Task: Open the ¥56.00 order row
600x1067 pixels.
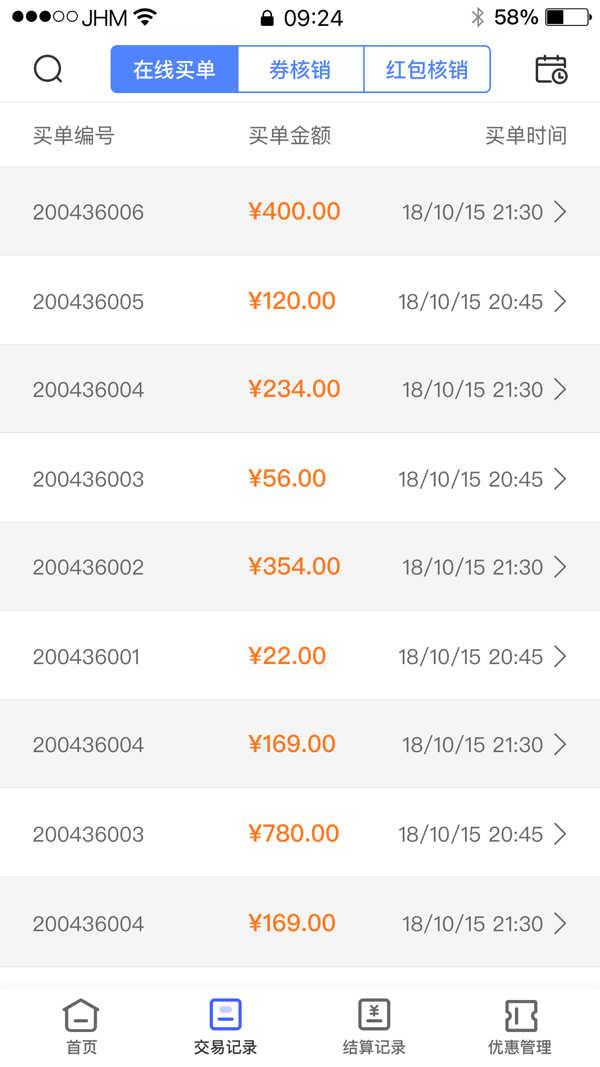Action: coord(300,478)
